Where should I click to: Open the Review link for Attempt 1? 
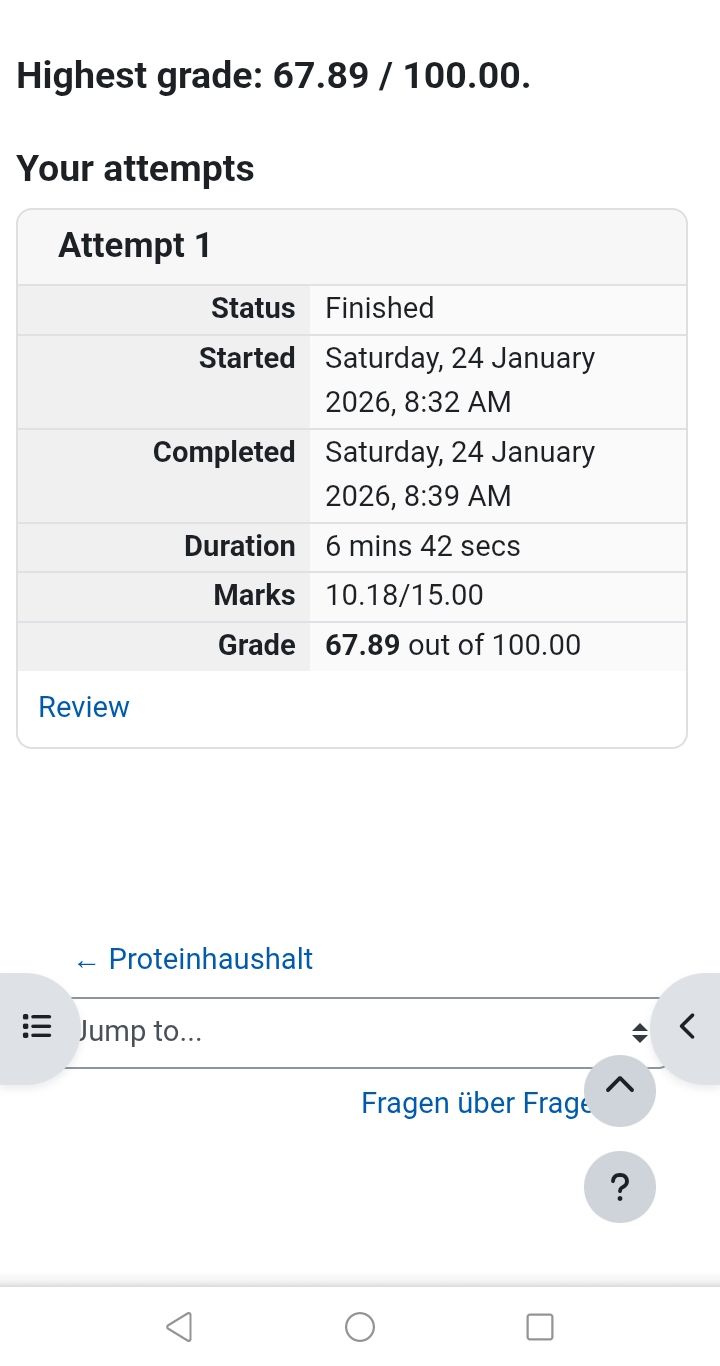pyautogui.click(x=84, y=707)
